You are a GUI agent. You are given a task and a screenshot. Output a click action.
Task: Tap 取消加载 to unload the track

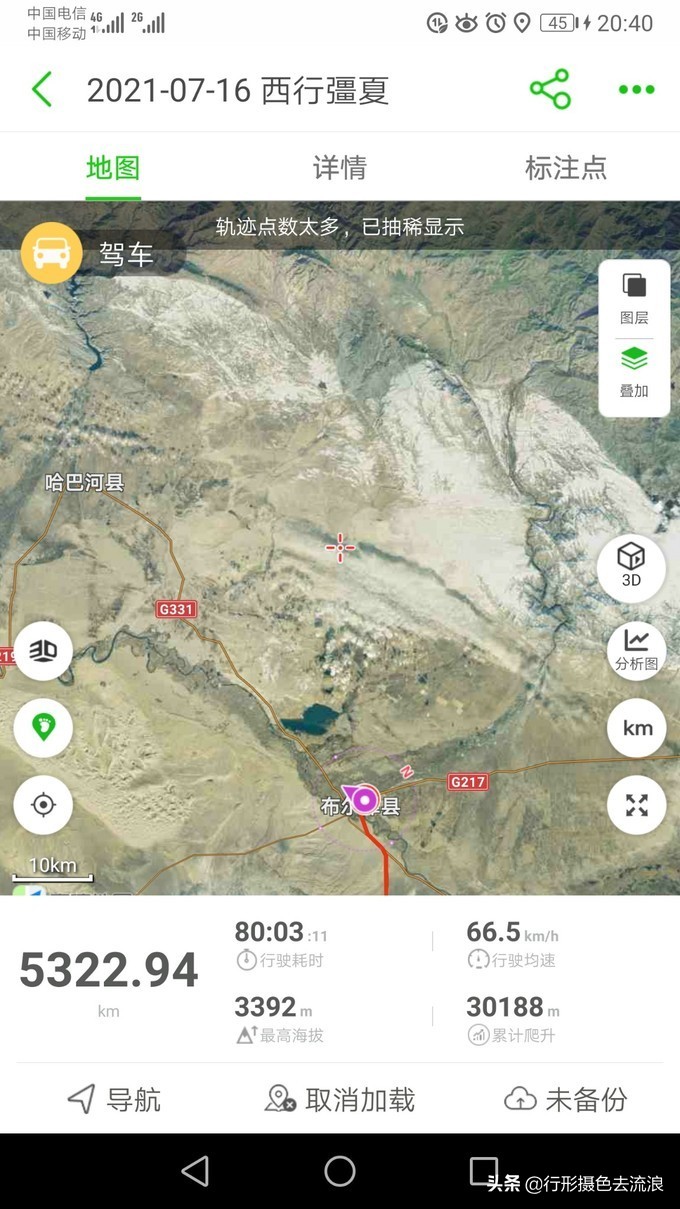click(340, 1100)
